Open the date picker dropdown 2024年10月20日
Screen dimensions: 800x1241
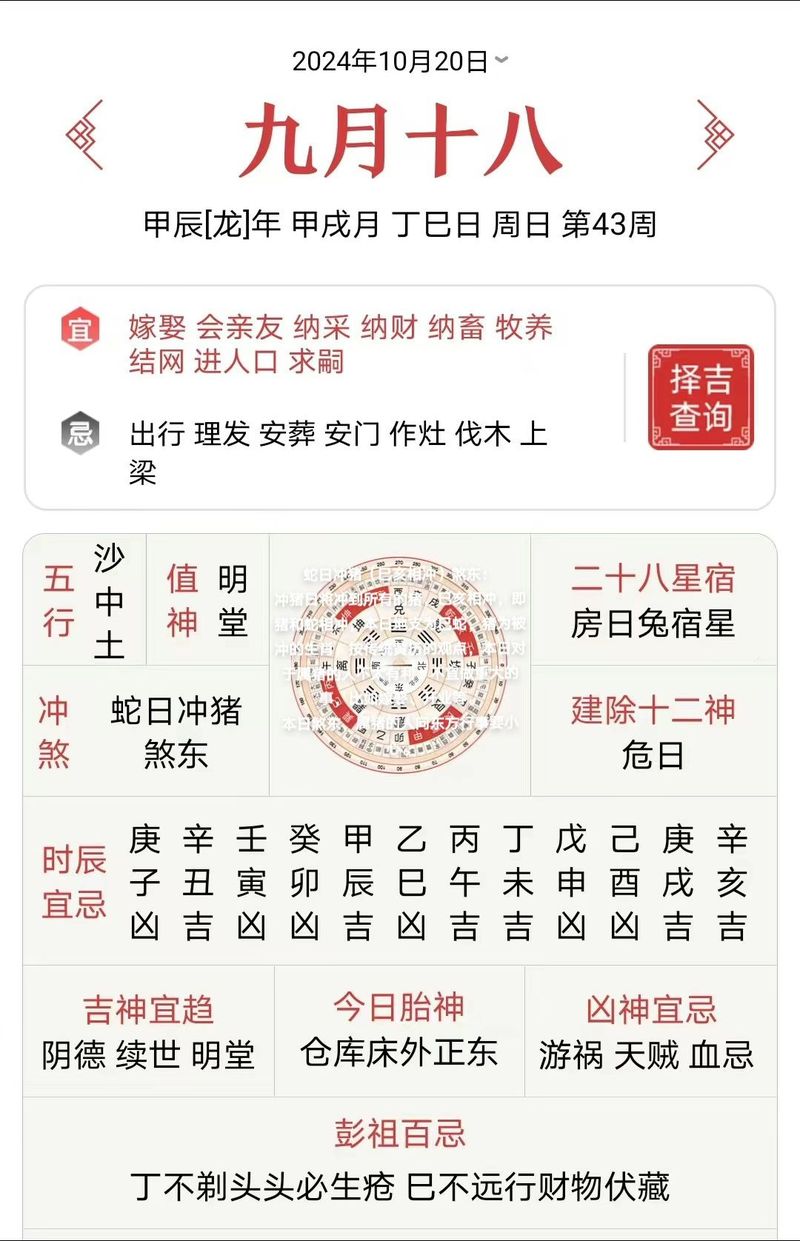point(400,62)
